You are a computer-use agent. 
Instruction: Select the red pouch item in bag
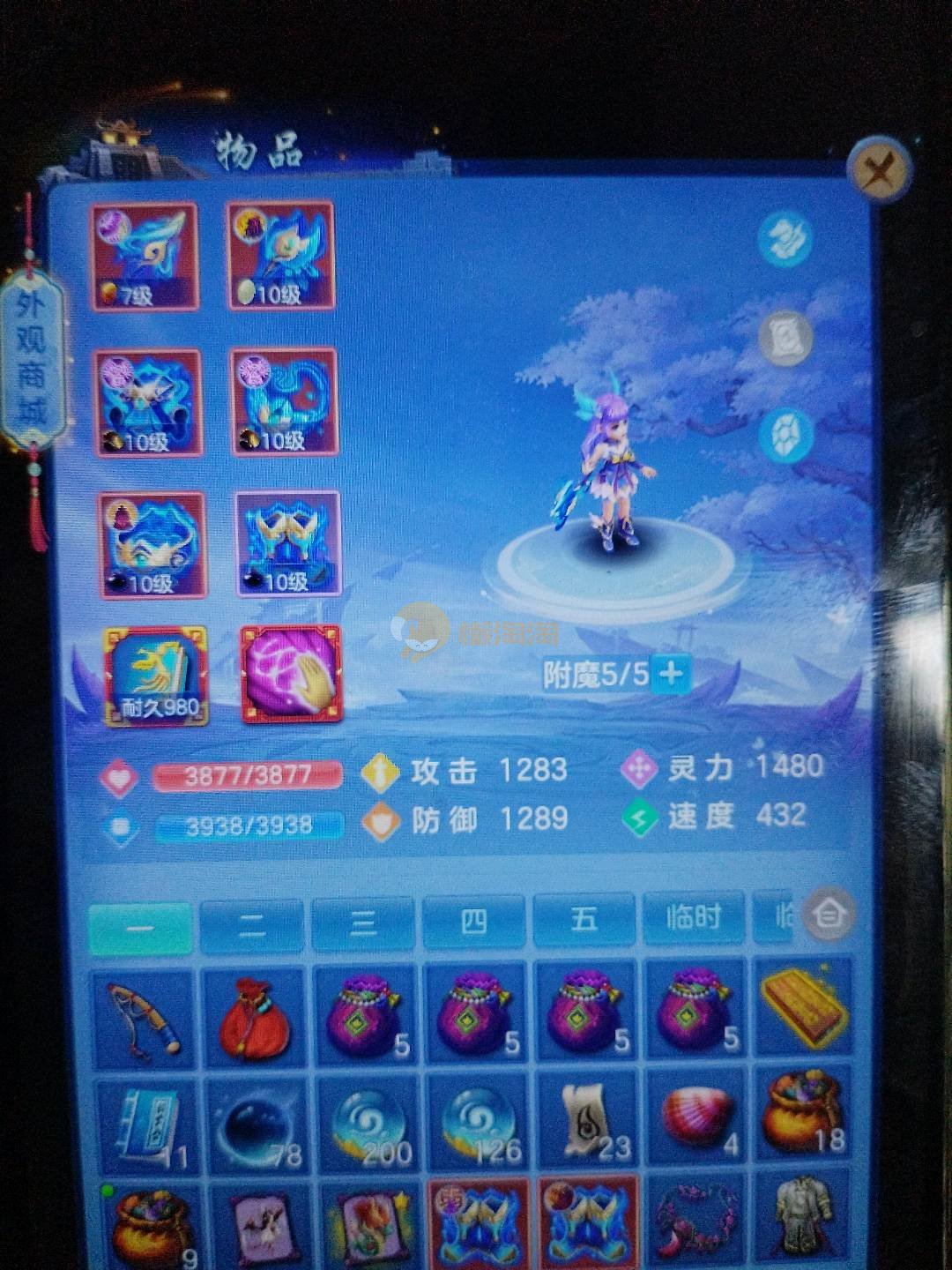click(254, 1017)
